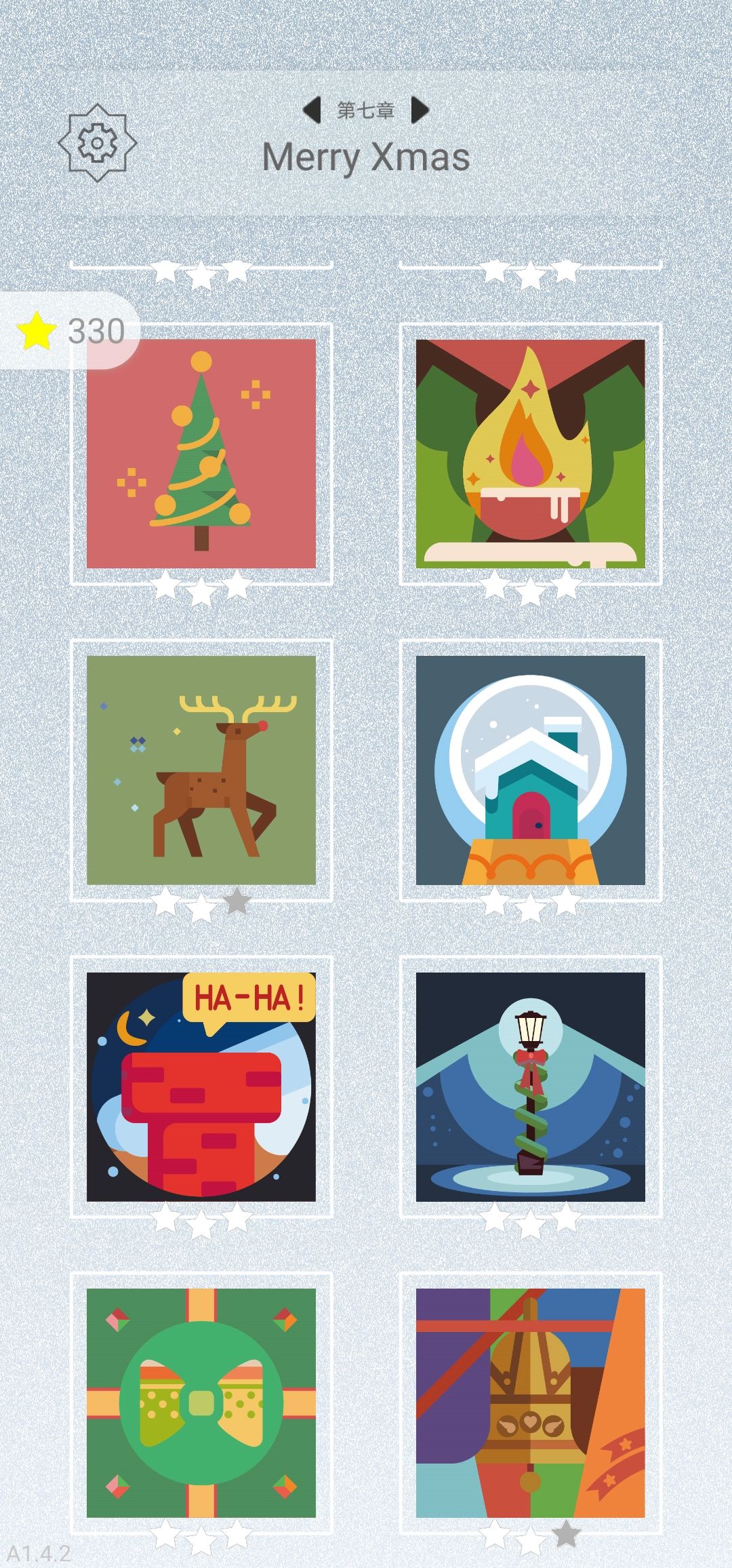This screenshot has width=732, height=1568.
Task: Open the settings gear icon
Action: point(97,142)
